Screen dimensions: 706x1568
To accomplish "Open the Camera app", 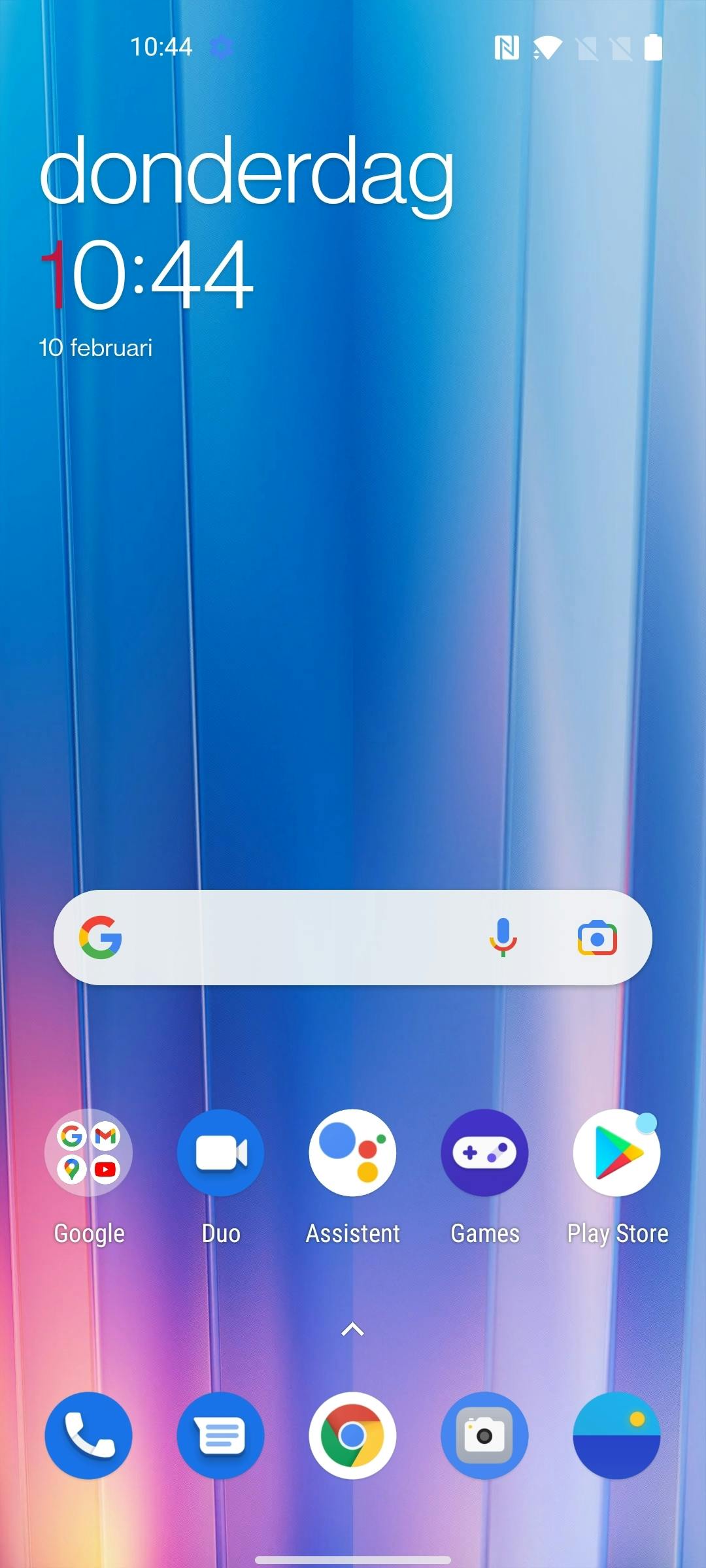I will coord(484,1435).
